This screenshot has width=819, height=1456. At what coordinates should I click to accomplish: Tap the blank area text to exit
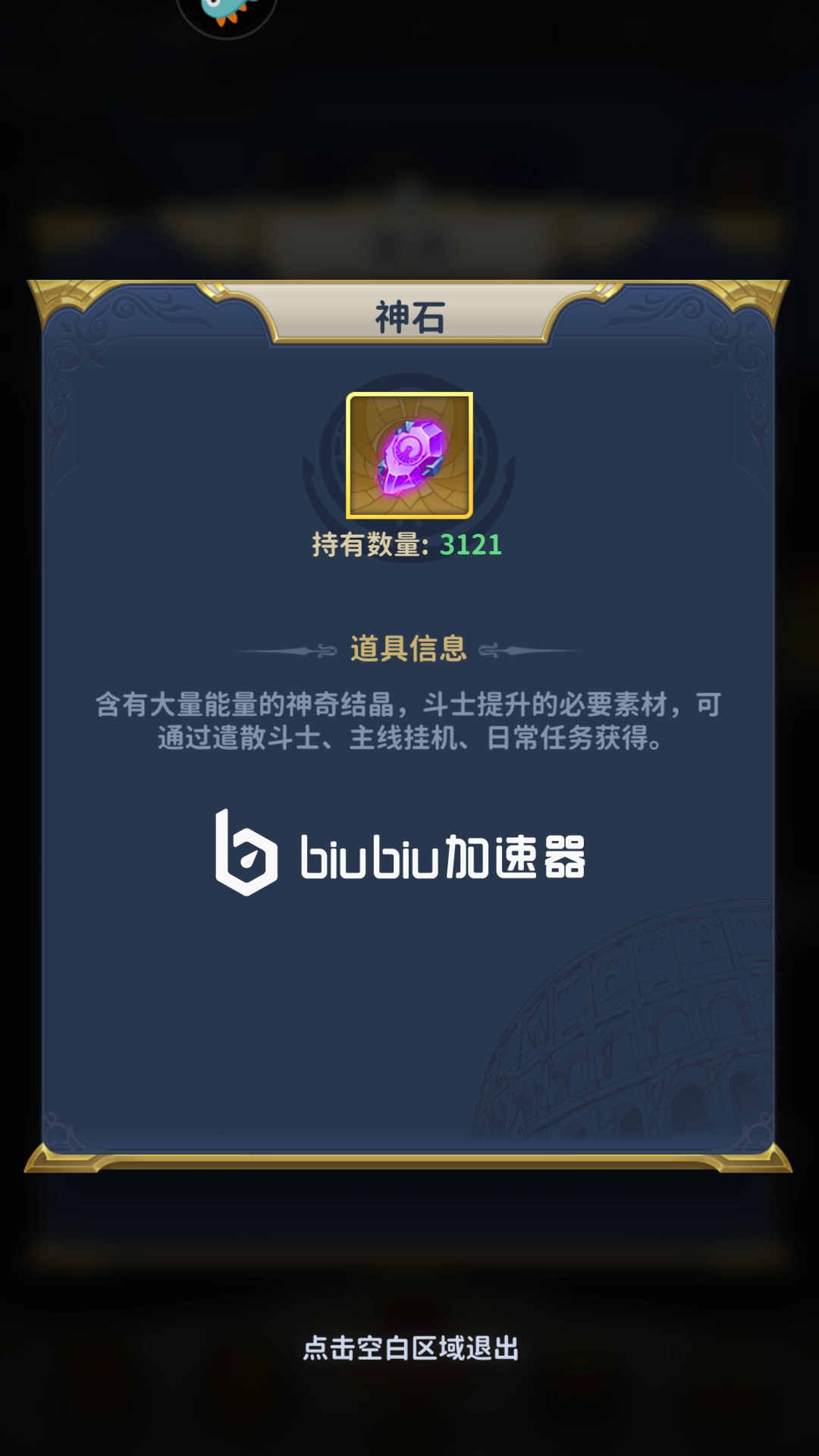[x=411, y=1348]
